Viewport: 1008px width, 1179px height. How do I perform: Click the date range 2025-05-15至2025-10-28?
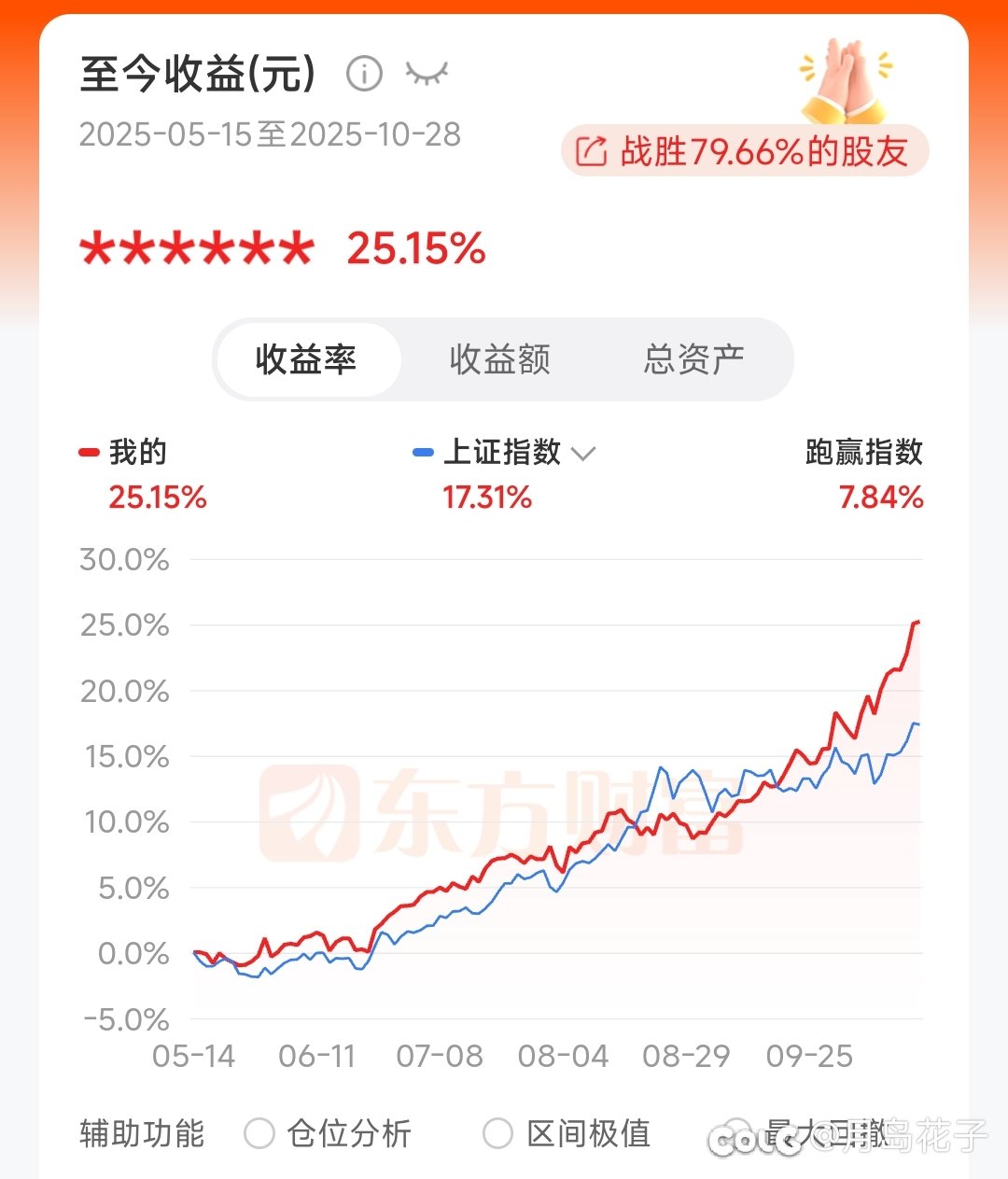point(271,134)
